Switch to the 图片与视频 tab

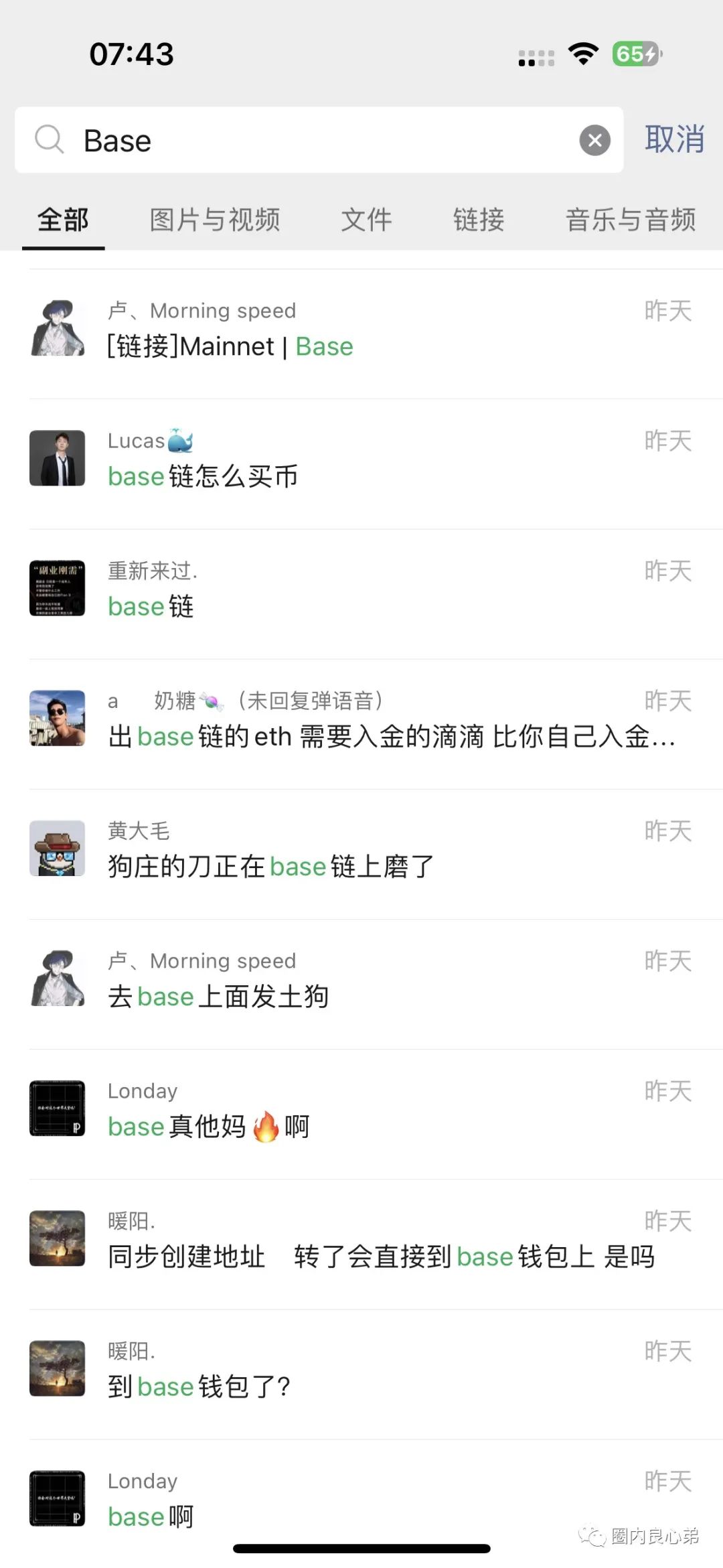coord(216,220)
